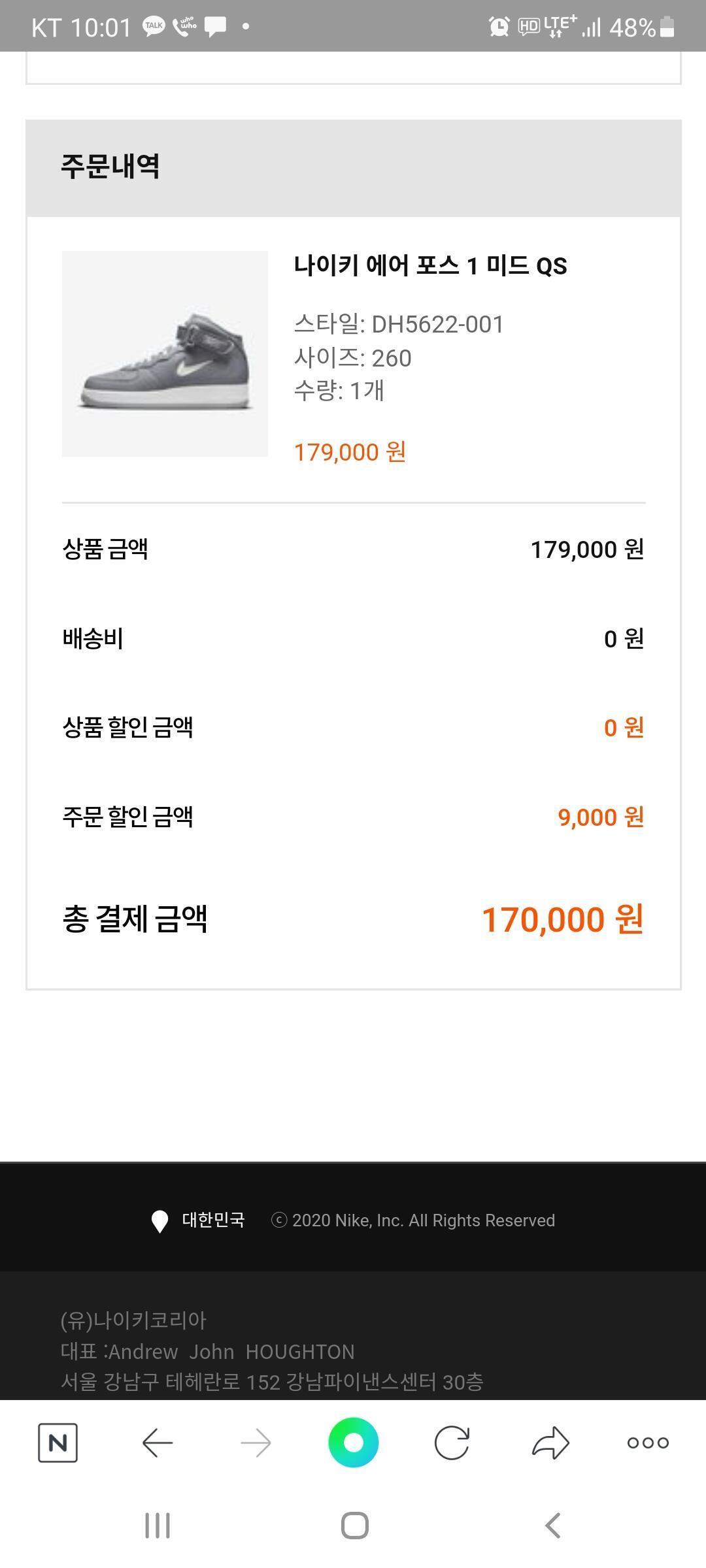This screenshot has height=1568, width=706.
Task: Open recent apps from the navigation bar
Action: click(158, 1526)
